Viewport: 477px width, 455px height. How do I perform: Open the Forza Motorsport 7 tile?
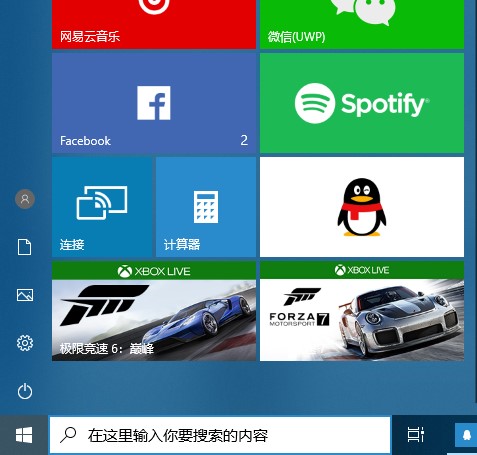(362, 311)
